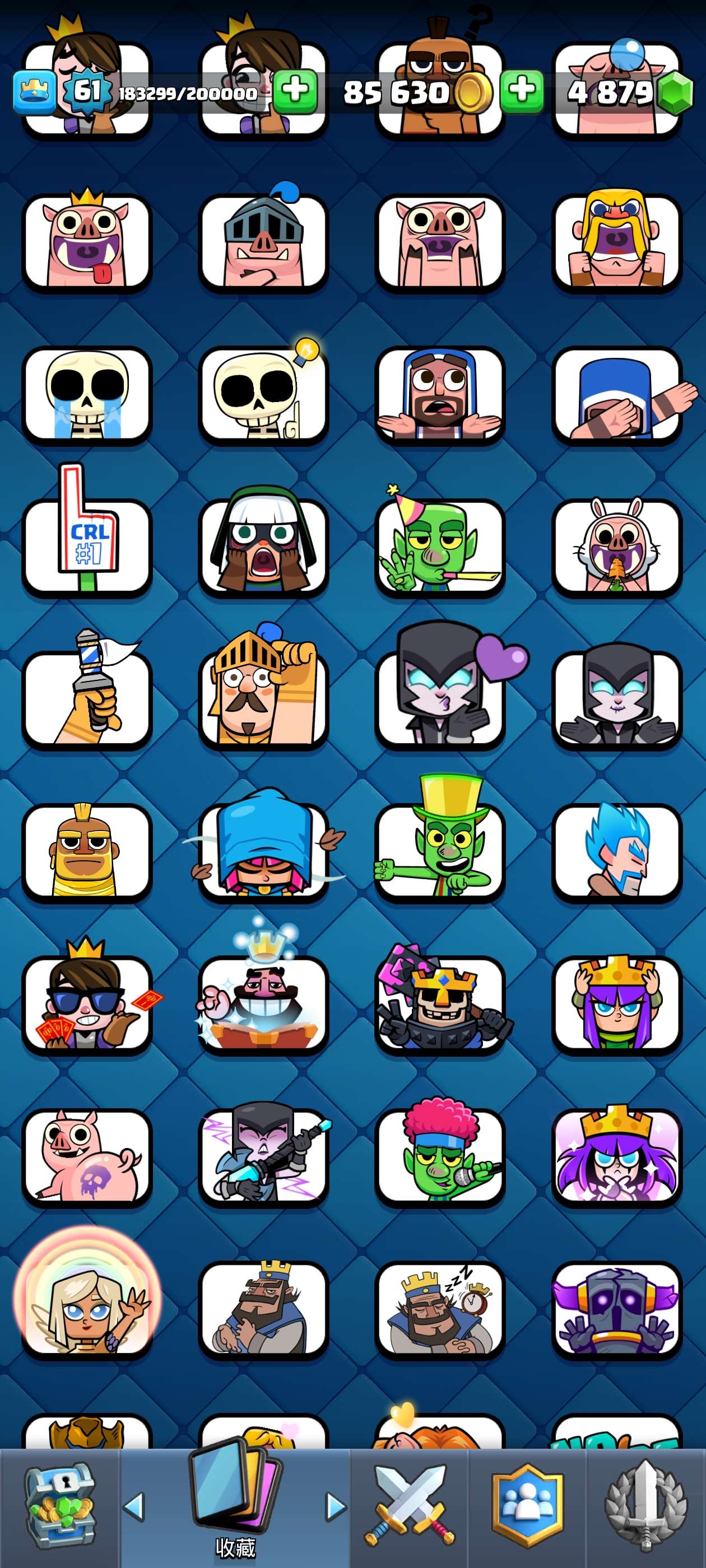
Task: Choose the goblin in yellow top hat emote
Action: (x=440, y=849)
